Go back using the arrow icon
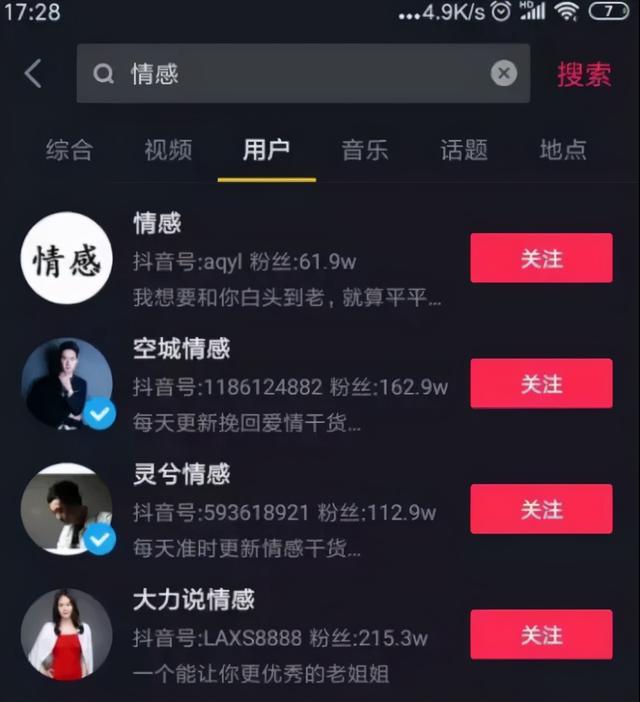640x702 pixels. [x=33, y=73]
